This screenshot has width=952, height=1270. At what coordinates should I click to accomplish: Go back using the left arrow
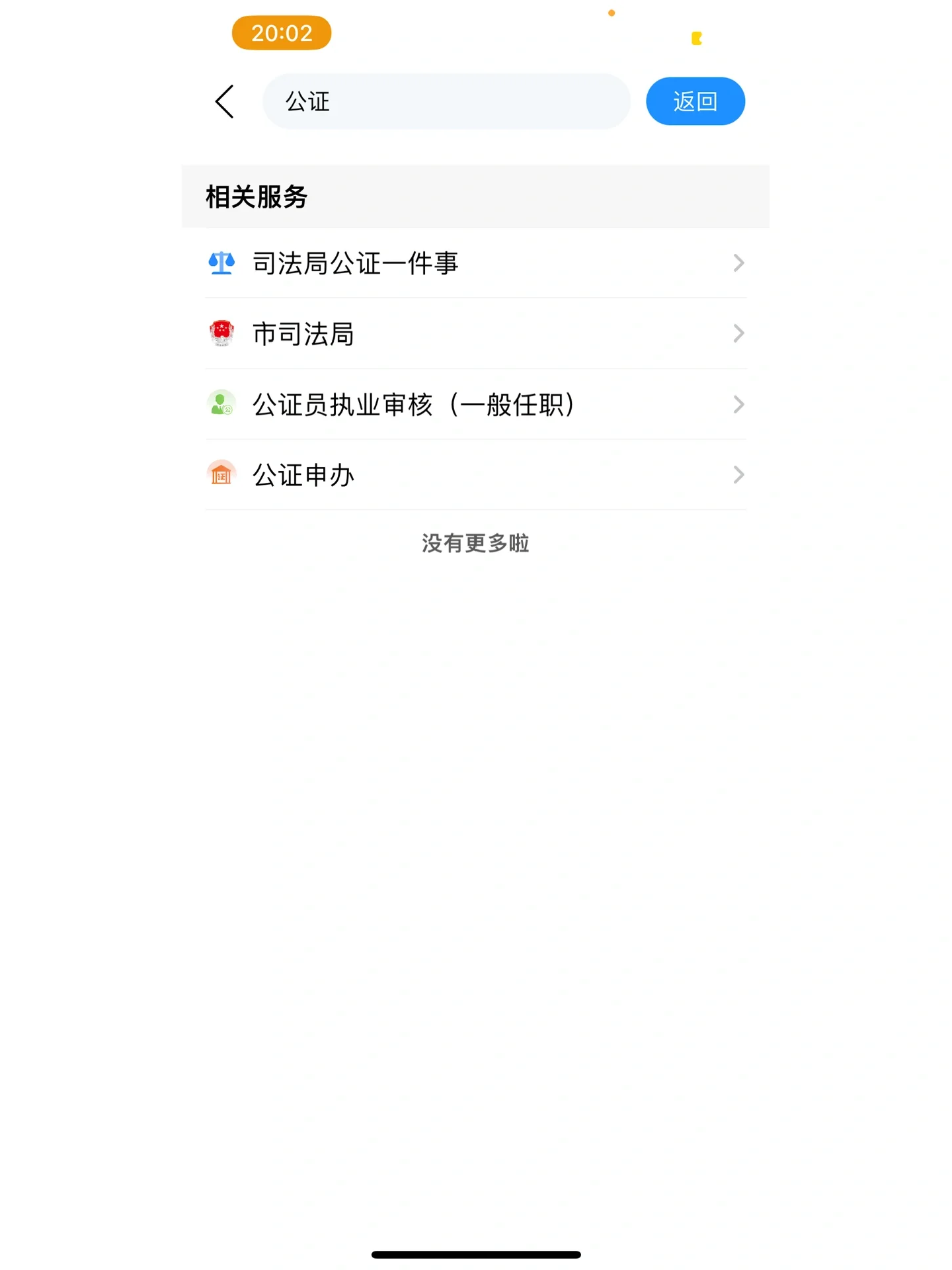[225, 102]
